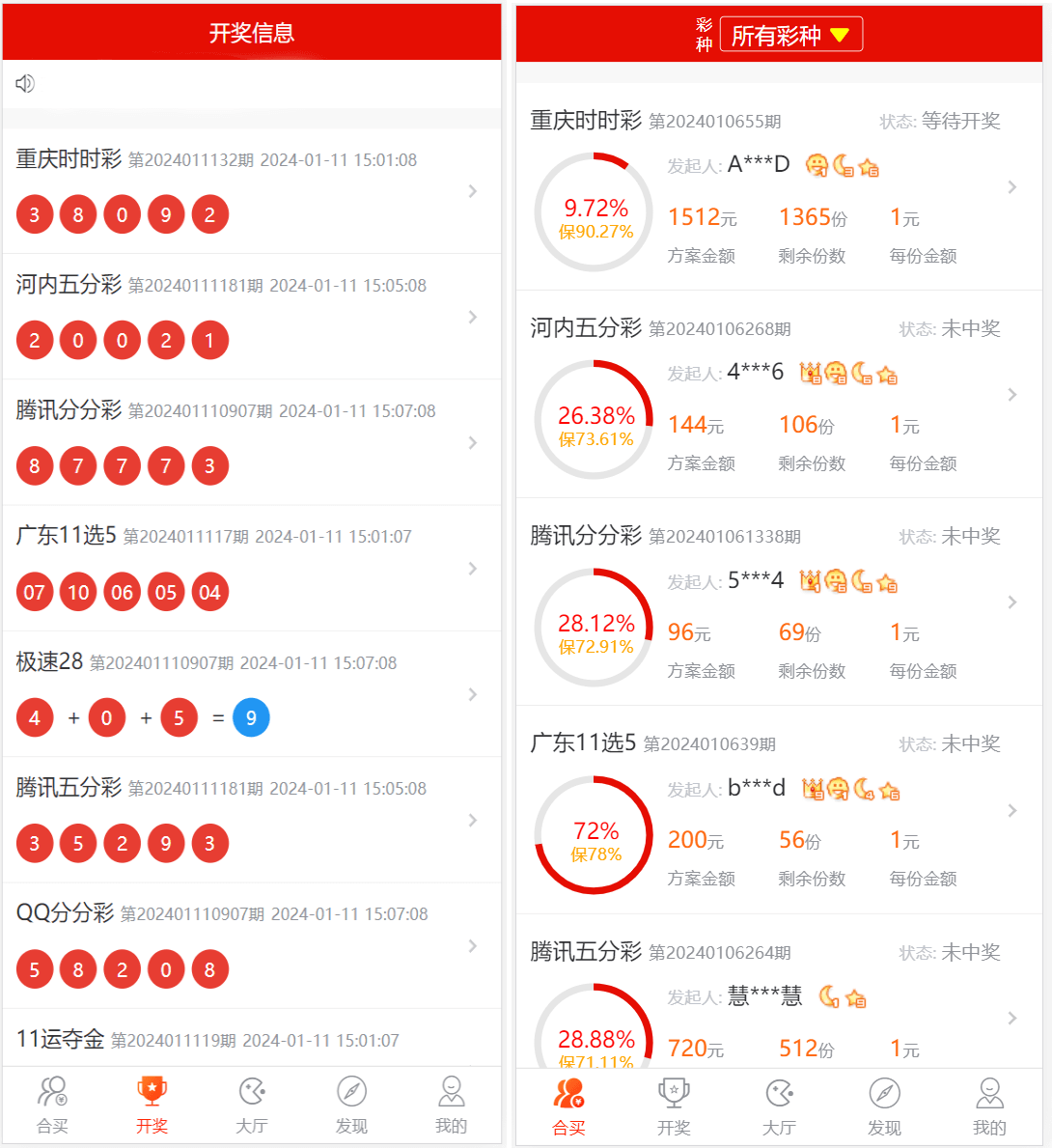Go to 大厅 tab on the 开奖信息 screen
The image size is (1052, 1148).
pos(252,1106)
